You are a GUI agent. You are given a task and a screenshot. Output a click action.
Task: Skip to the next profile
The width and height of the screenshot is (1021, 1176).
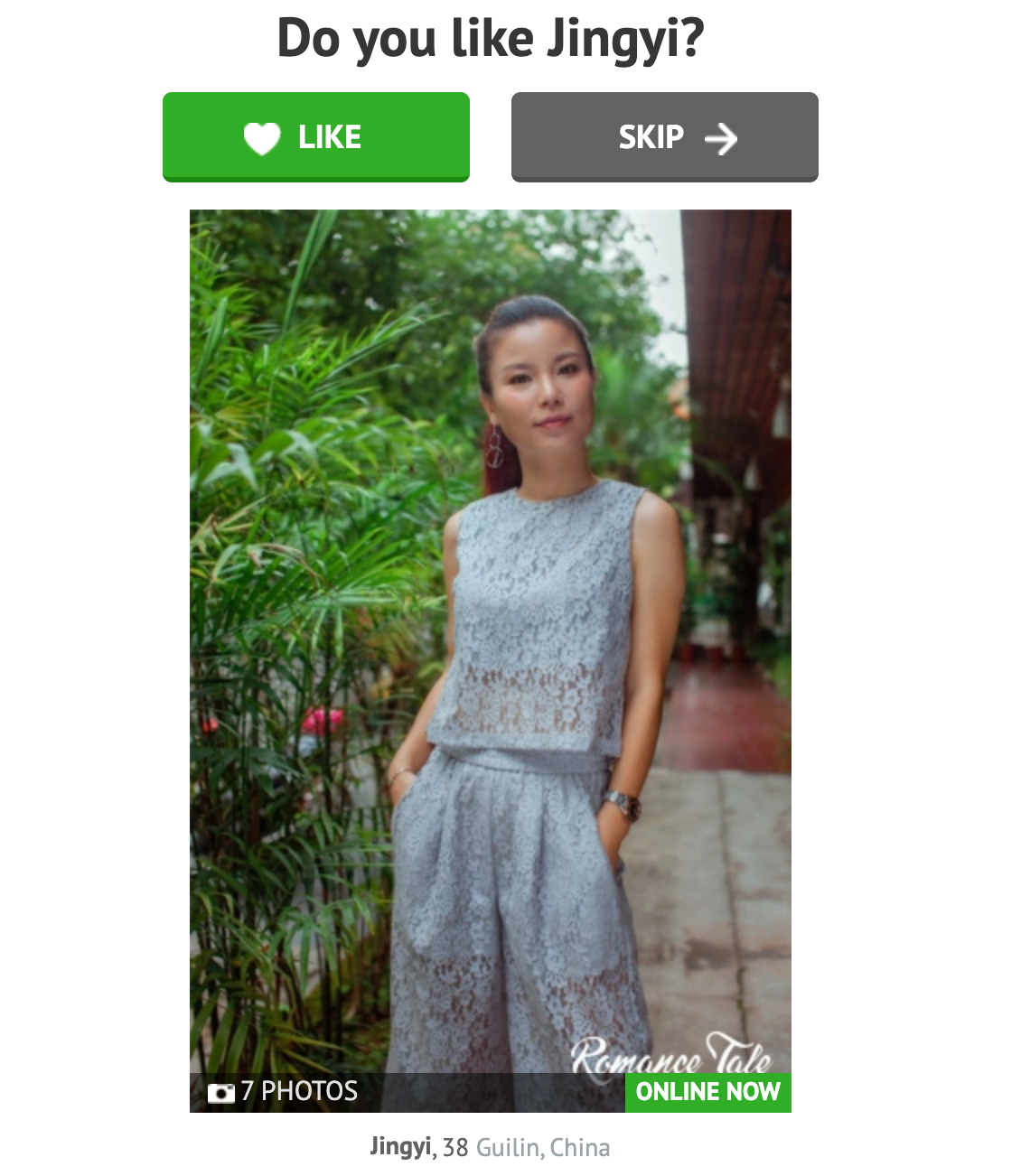coord(664,137)
